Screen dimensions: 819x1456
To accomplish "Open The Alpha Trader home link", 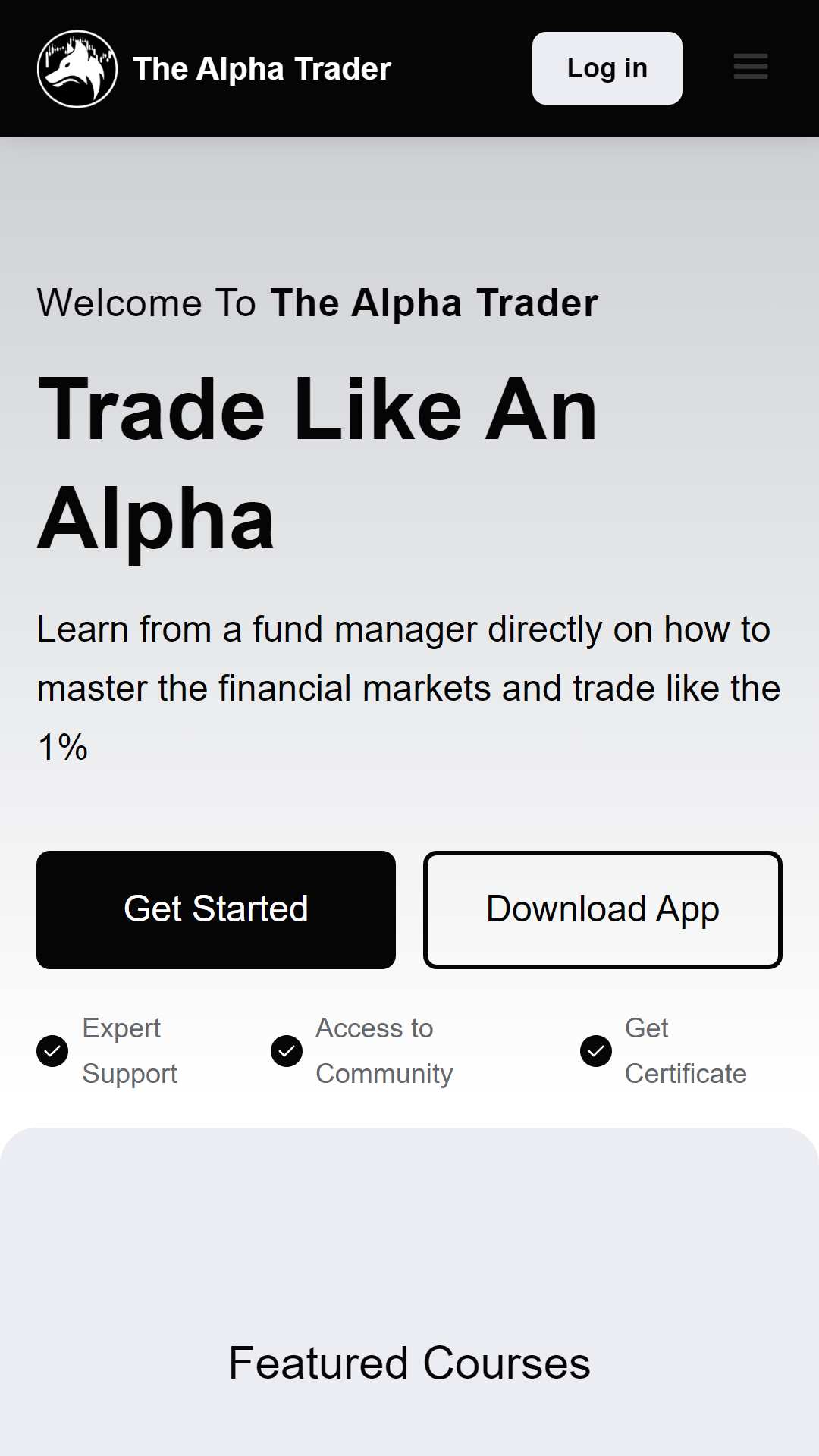I will (x=214, y=68).
